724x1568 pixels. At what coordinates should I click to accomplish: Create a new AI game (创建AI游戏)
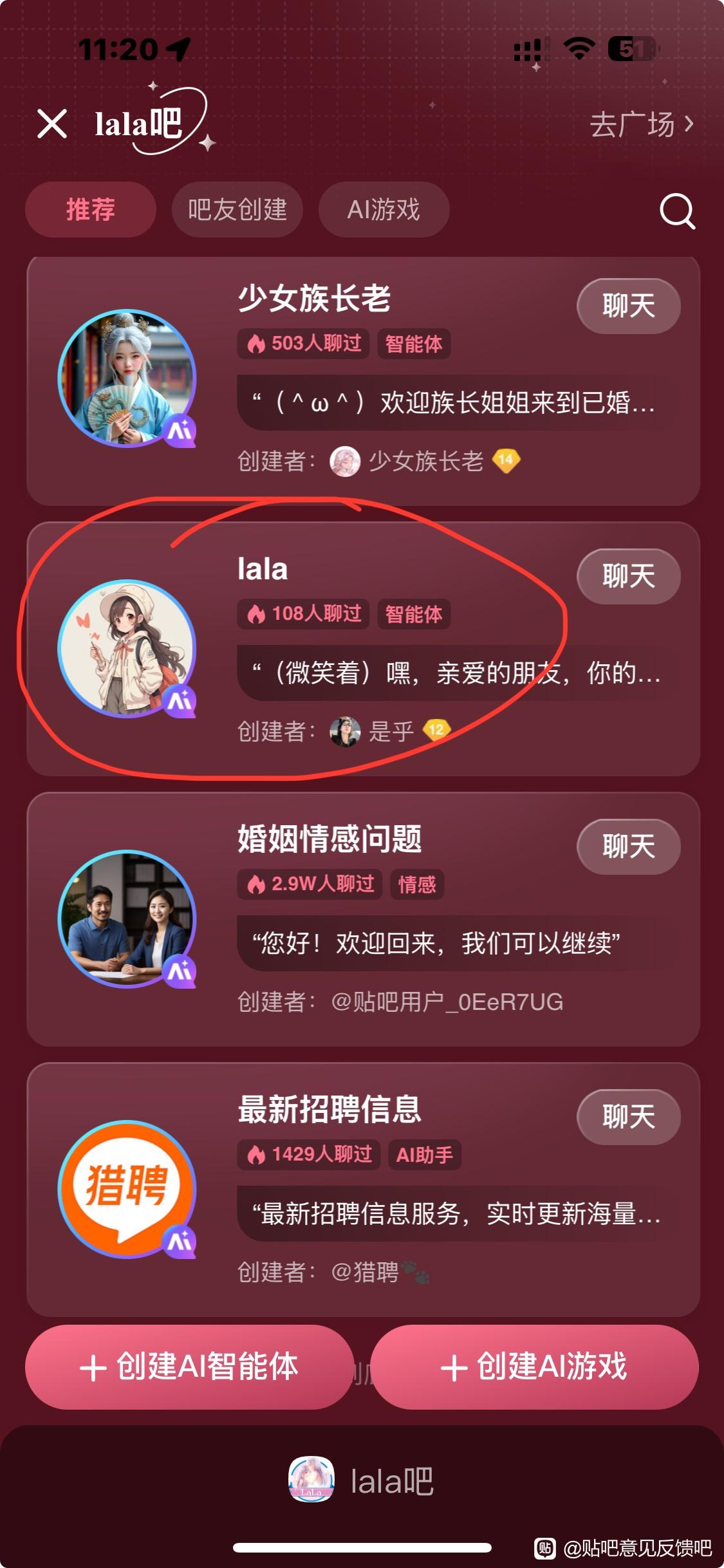point(534,1367)
